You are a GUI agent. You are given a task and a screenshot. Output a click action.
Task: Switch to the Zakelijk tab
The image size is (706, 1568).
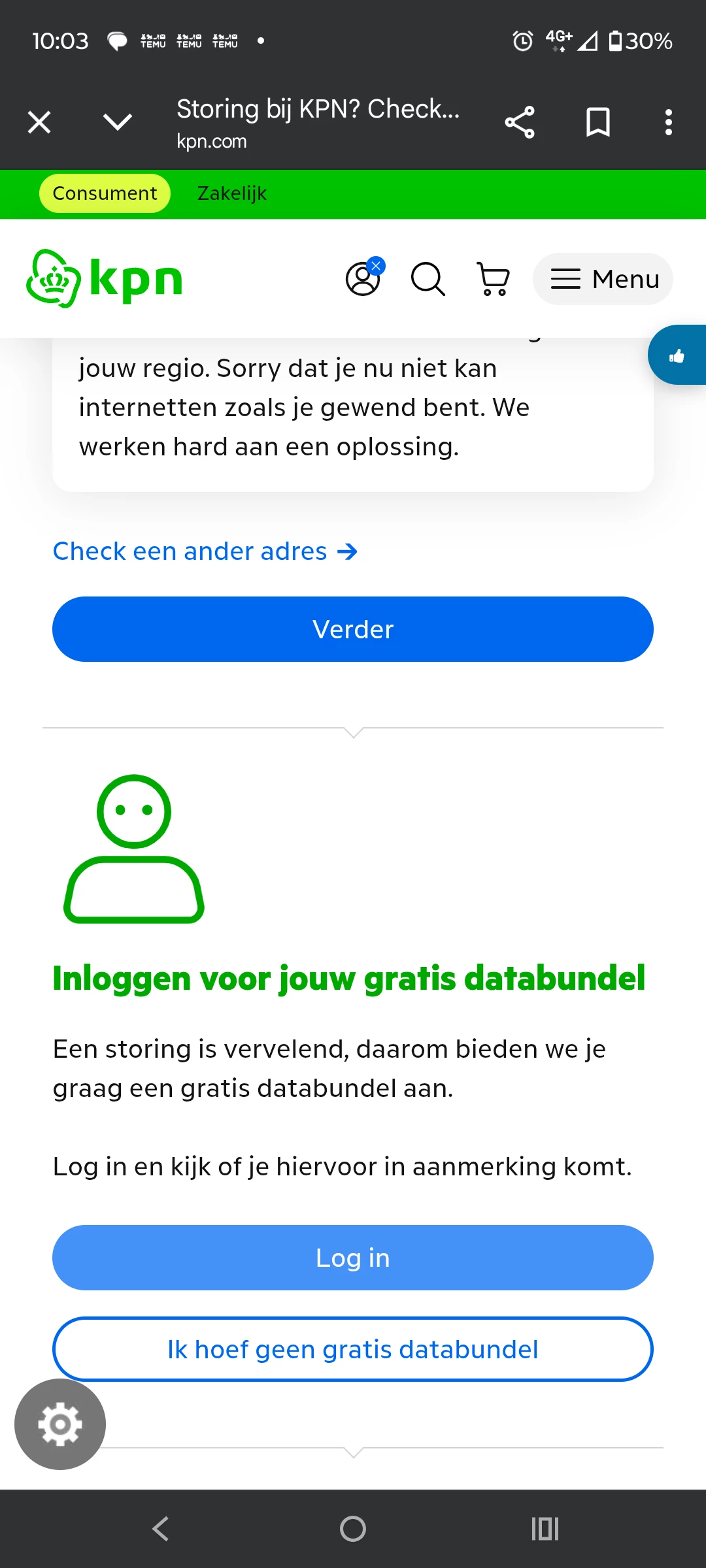(232, 193)
